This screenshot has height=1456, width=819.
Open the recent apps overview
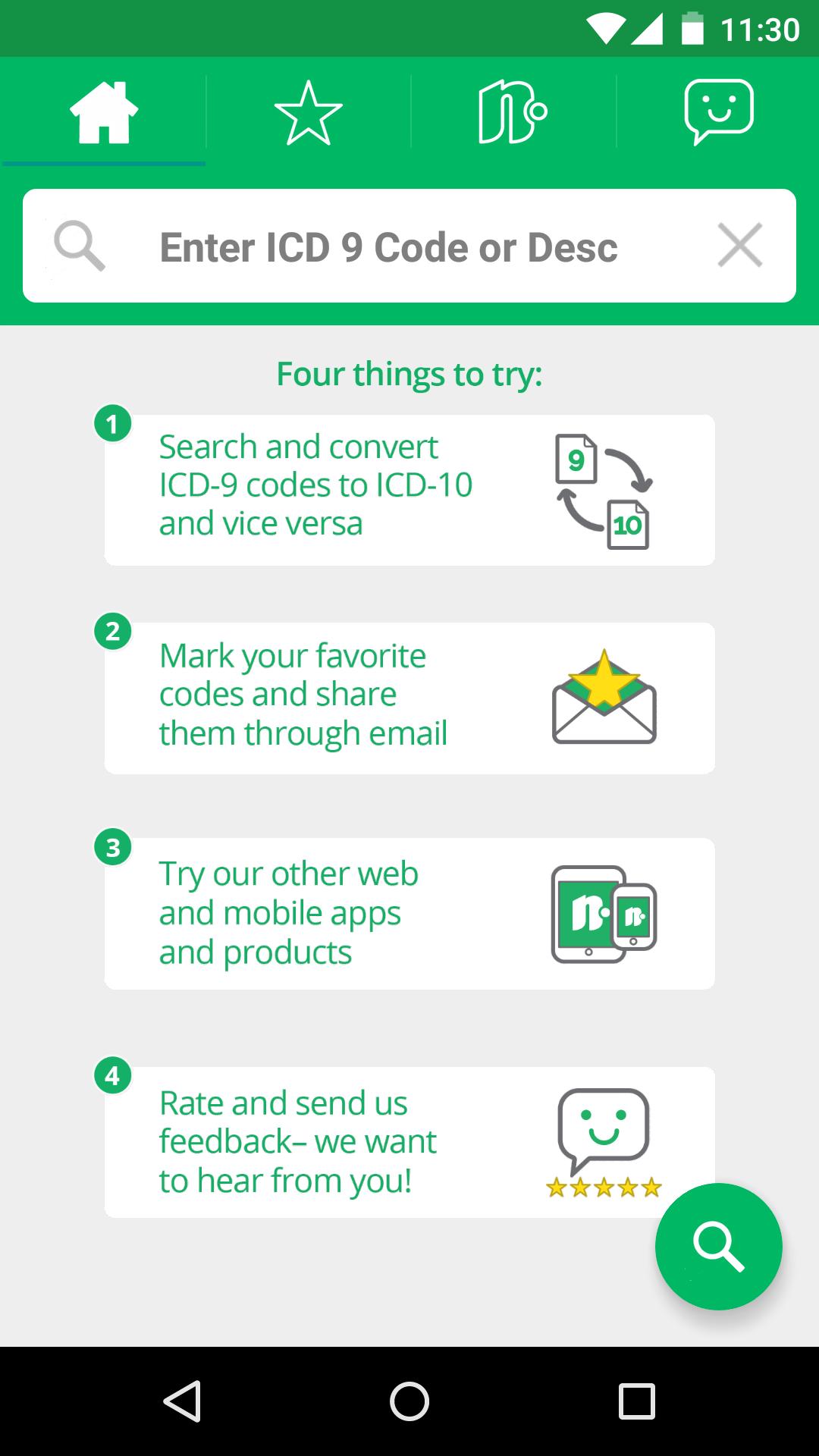[636, 1401]
